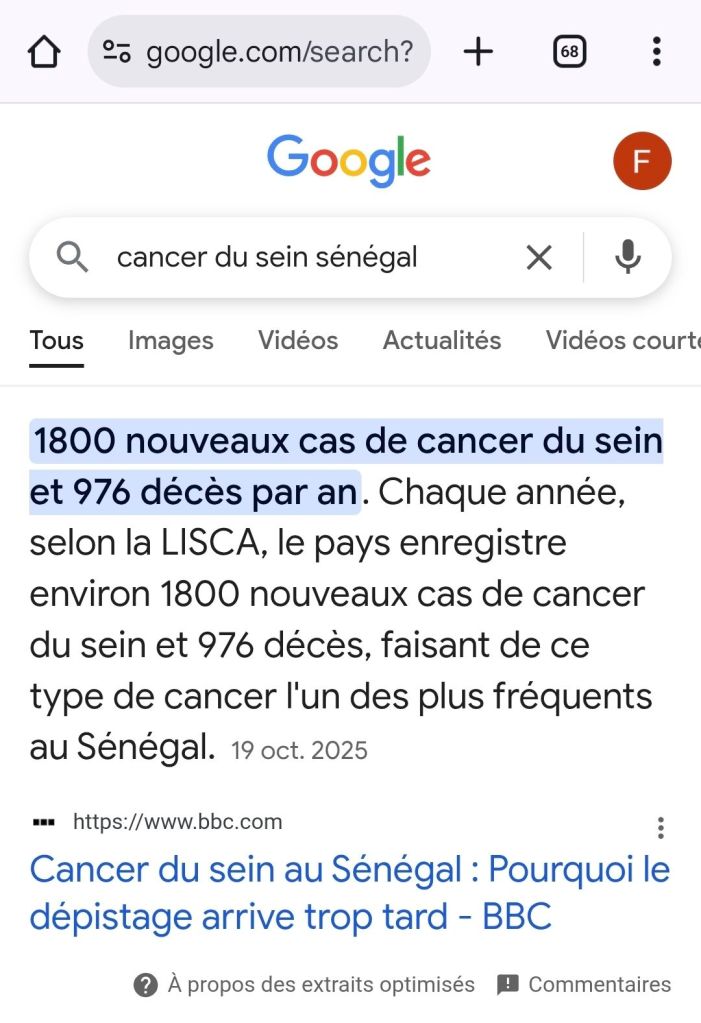Select the Tous results tab
701x1023 pixels.
pyautogui.click(x=56, y=341)
